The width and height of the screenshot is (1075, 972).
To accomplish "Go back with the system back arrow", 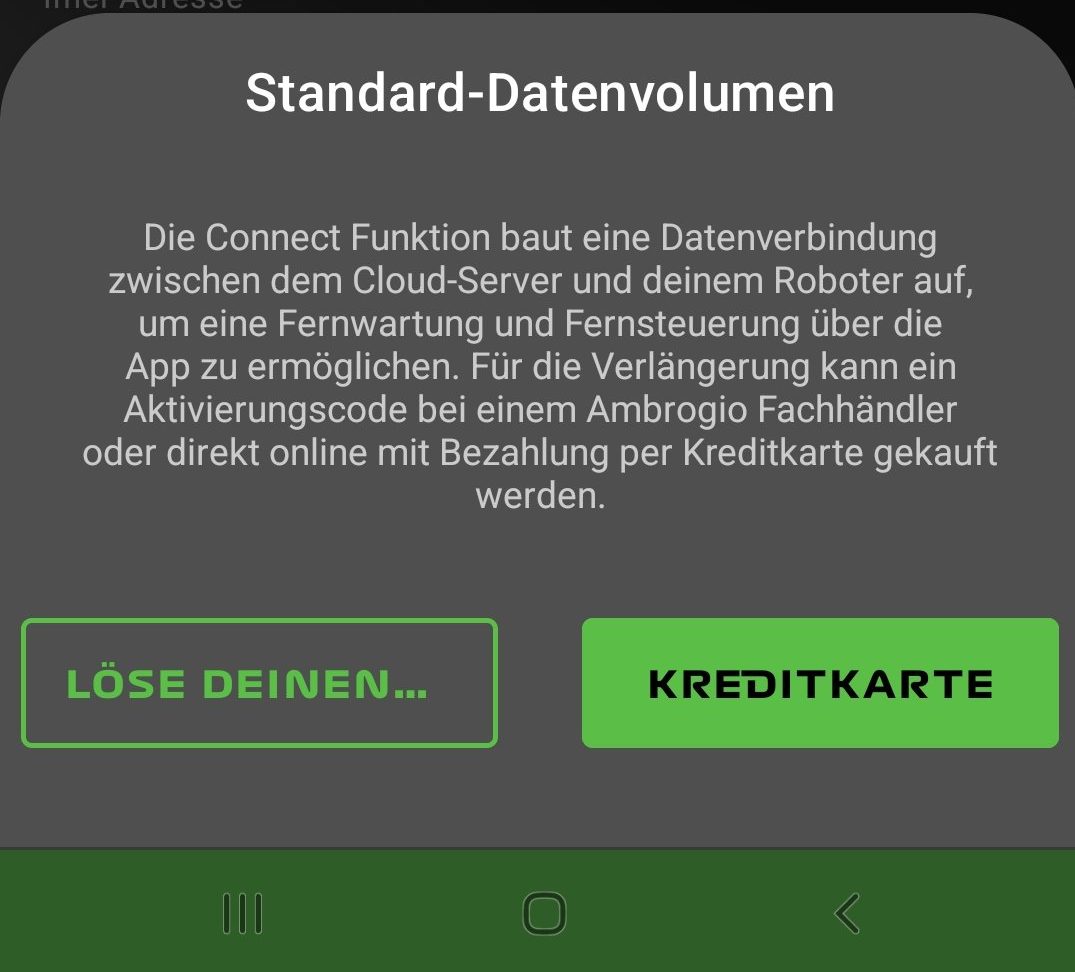I will click(x=847, y=913).
